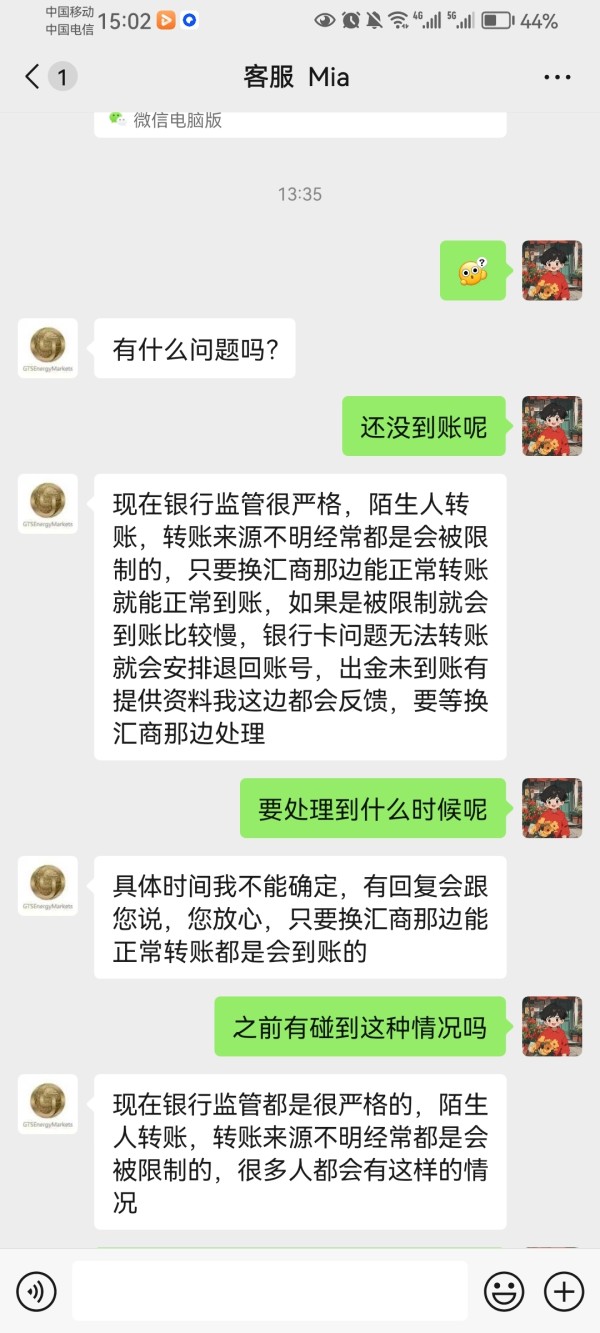Open Mia's avatar beside 有什么问题吗？
600x1333 pixels.
click(x=48, y=349)
